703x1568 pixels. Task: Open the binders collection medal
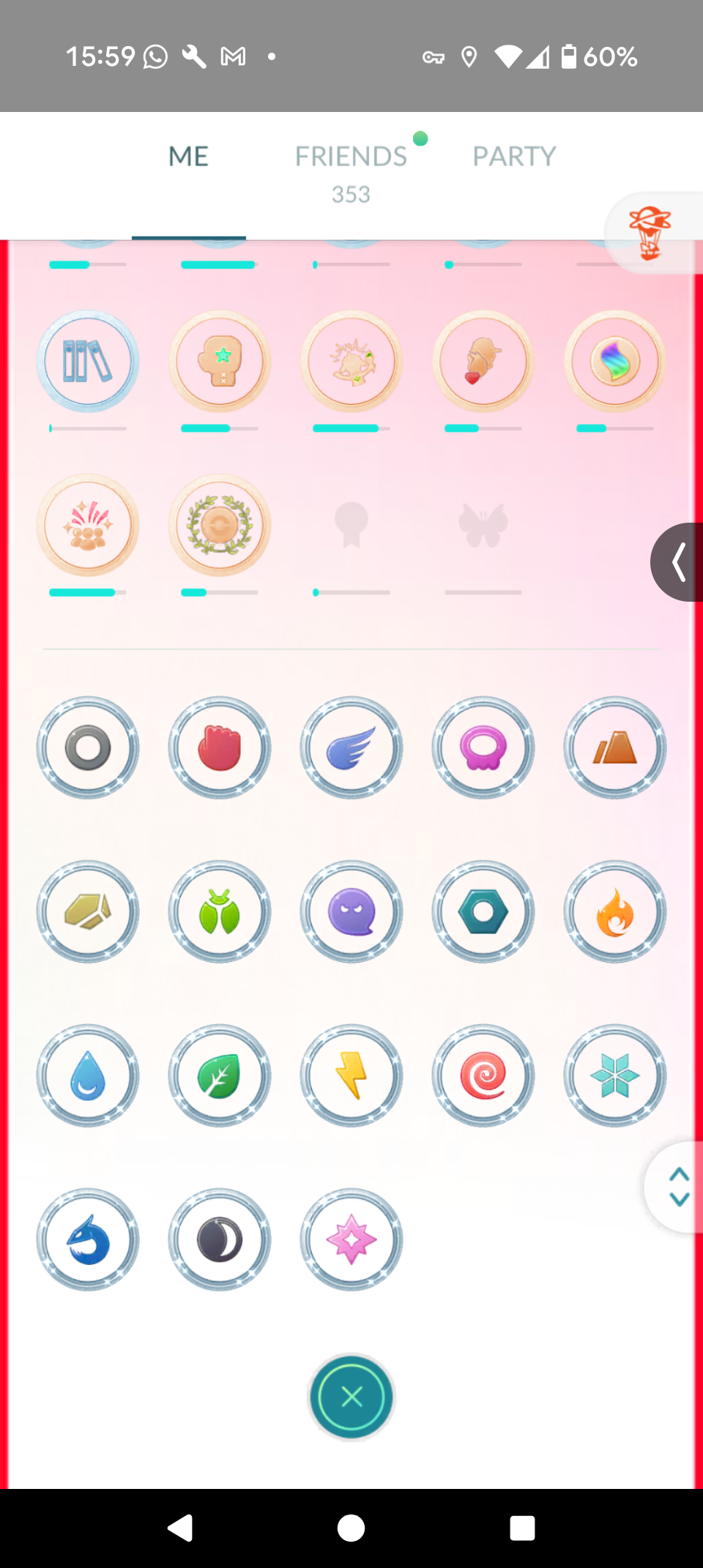point(88,362)
